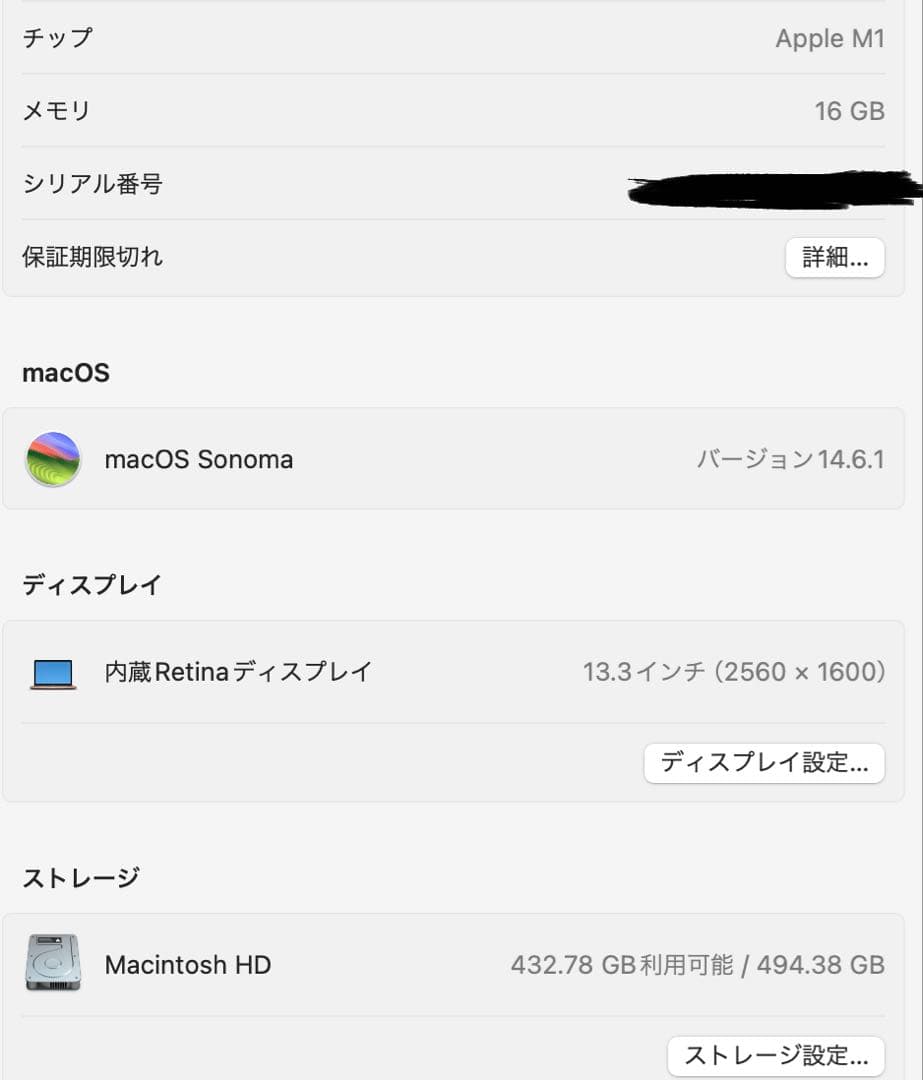
Task: Click the バージョン 14.6.1 version text
Action: [791, 459]
